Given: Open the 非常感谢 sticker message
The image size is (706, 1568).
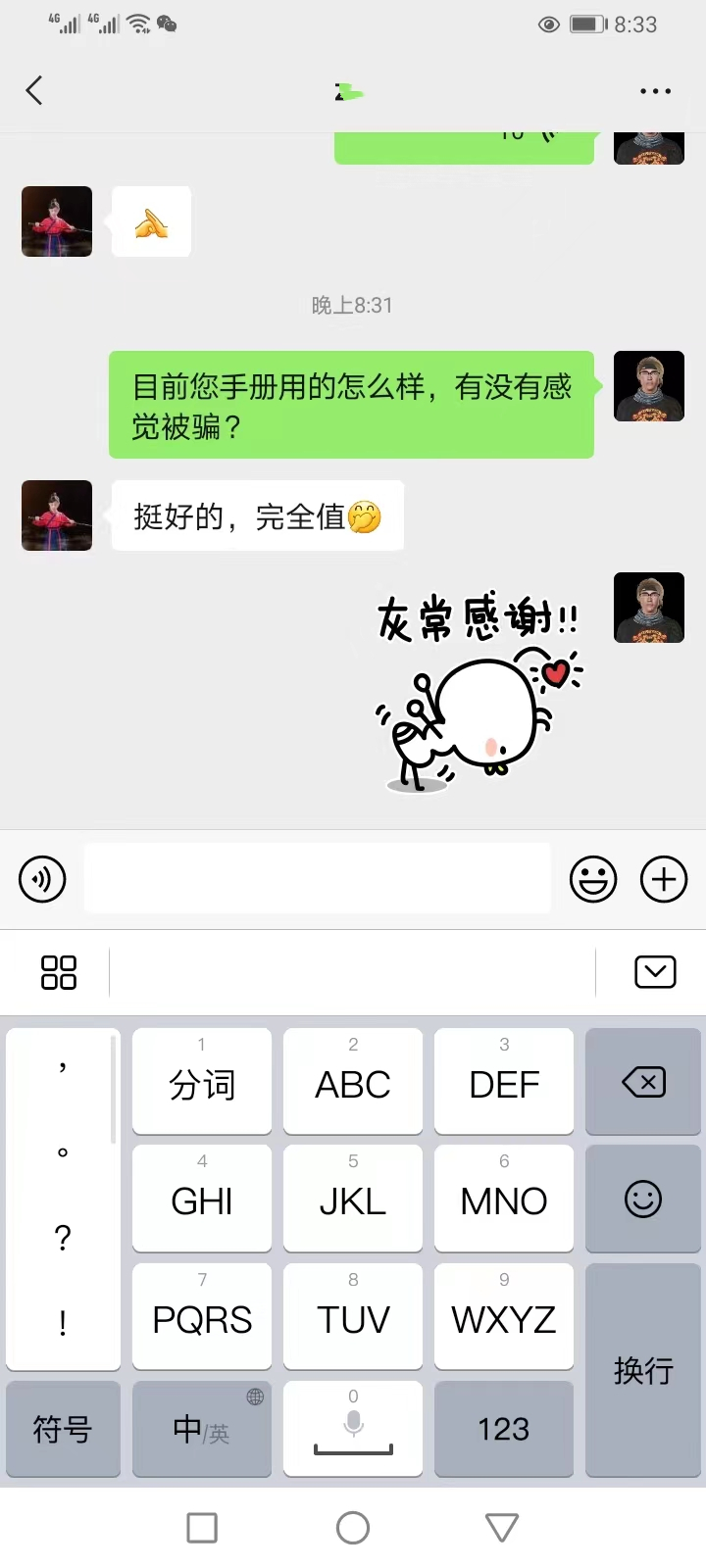Looking at the screenshot, I should (x=479, y=691).
